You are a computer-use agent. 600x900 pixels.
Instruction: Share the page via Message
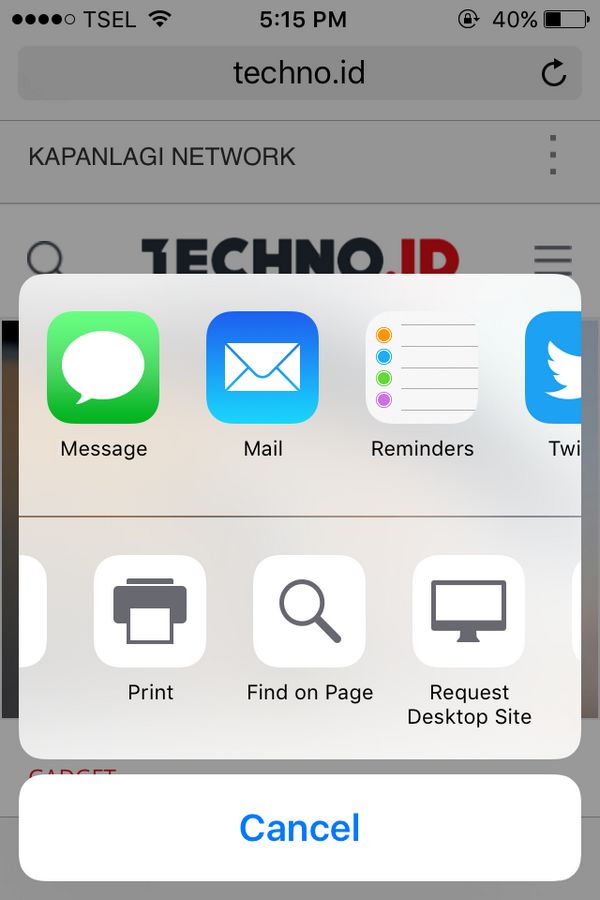click(103, 368)
